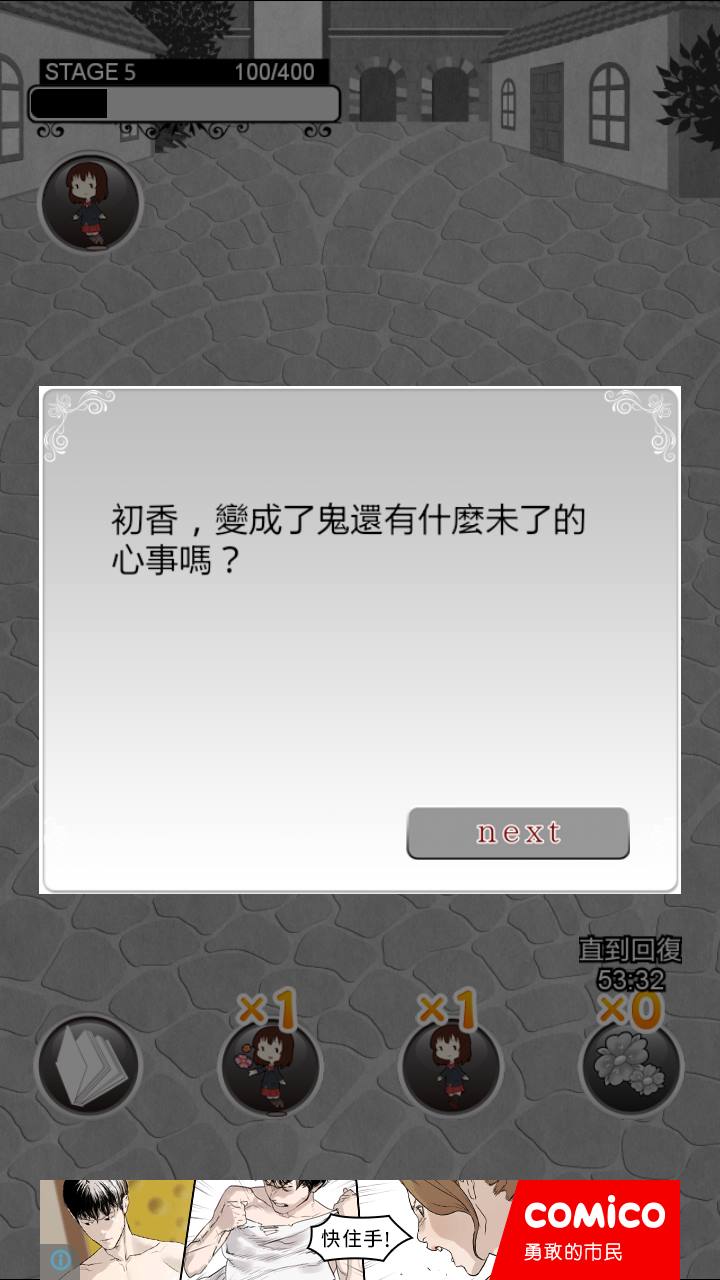
Task: Tap the ad info icon
Action: [x=61, y=1259]
